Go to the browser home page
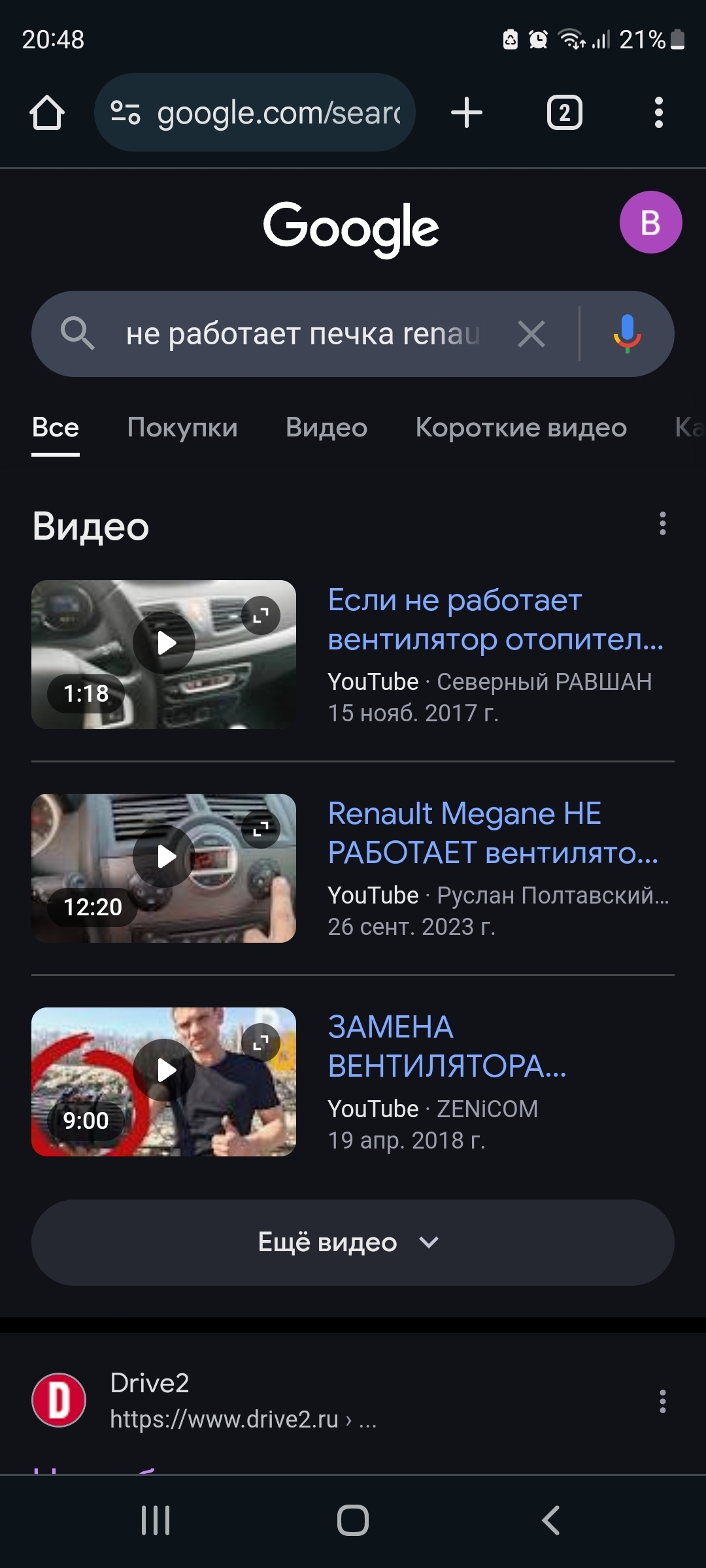The image size is (706, 1568). (x=47, y=113)
